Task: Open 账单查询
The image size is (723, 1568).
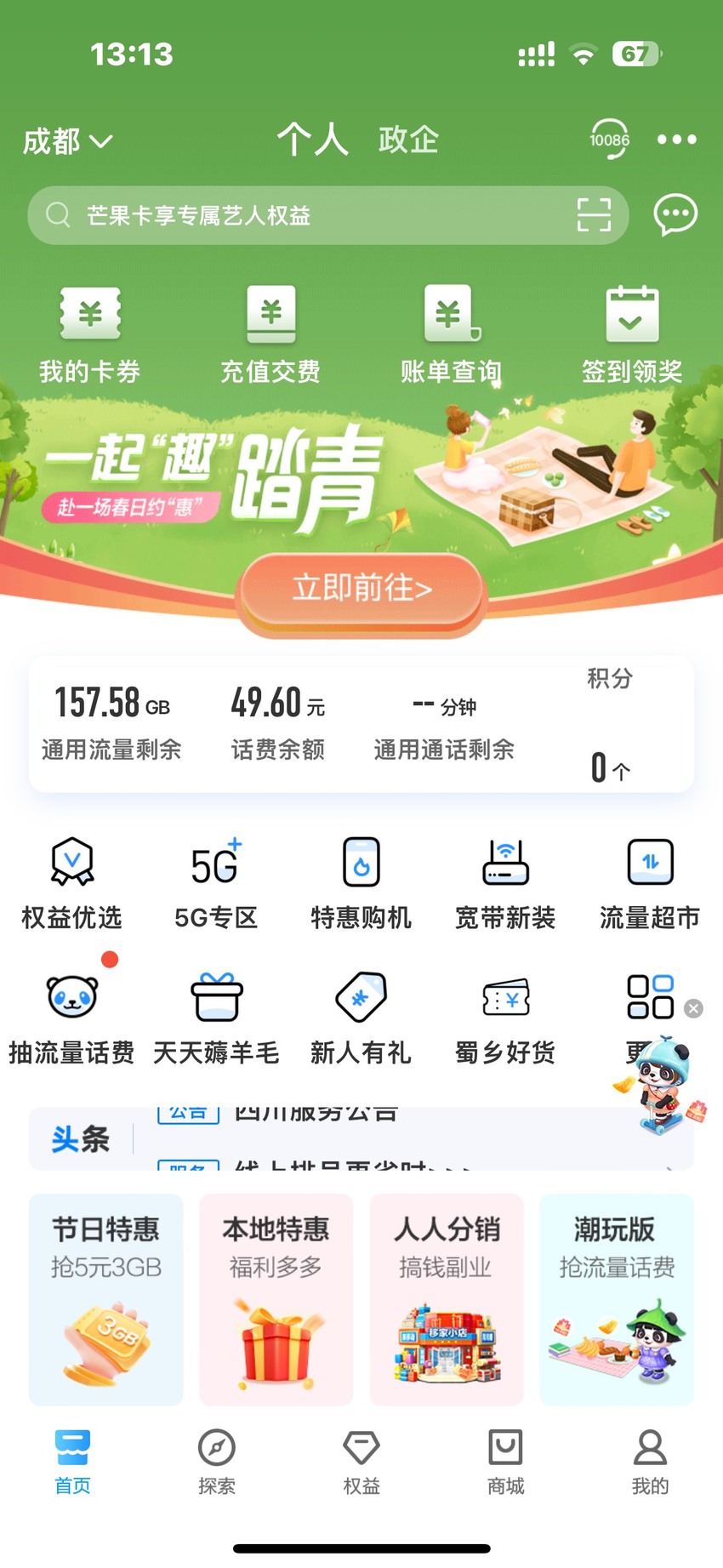Action: [x=452, y=335]
